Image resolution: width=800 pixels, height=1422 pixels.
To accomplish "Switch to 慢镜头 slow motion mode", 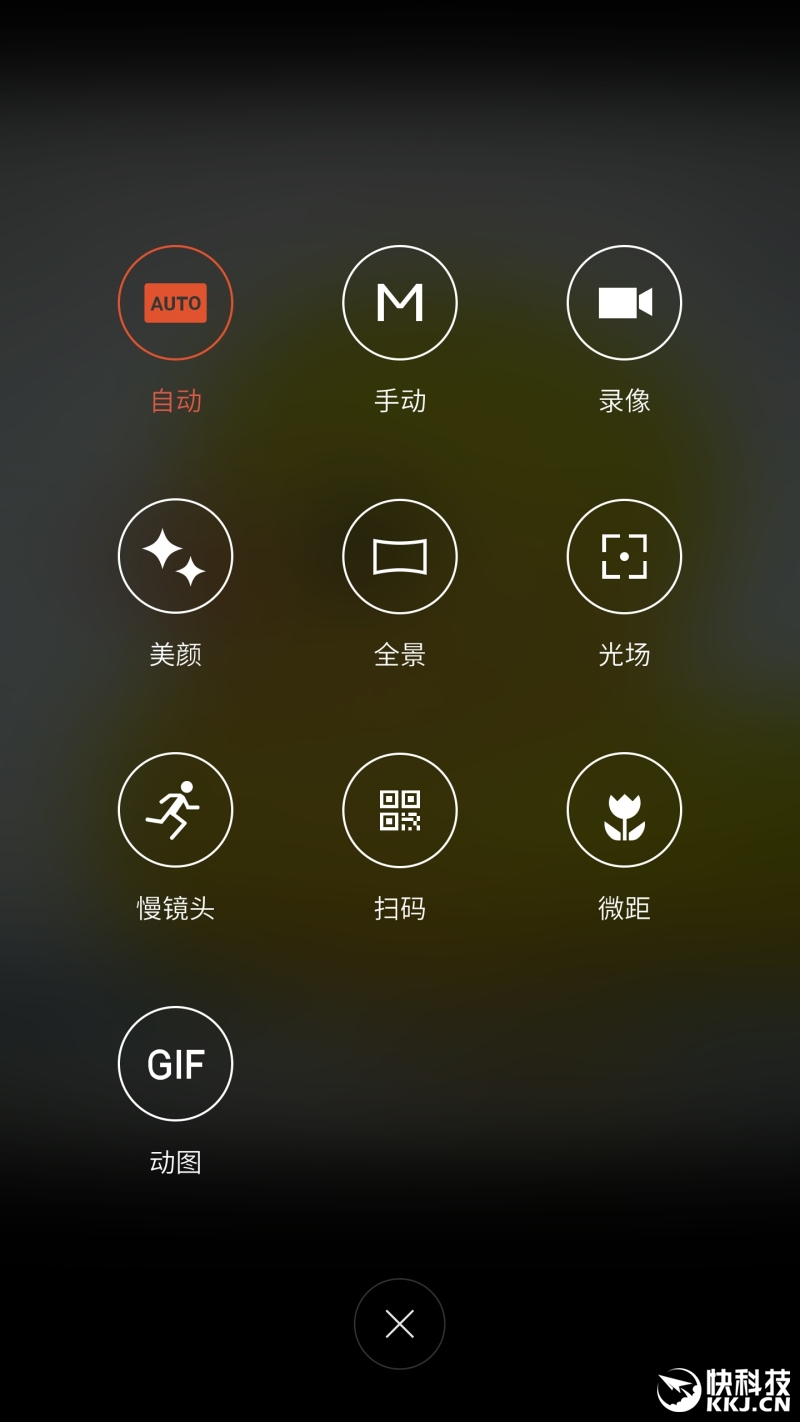I will [x=175, y=810].
